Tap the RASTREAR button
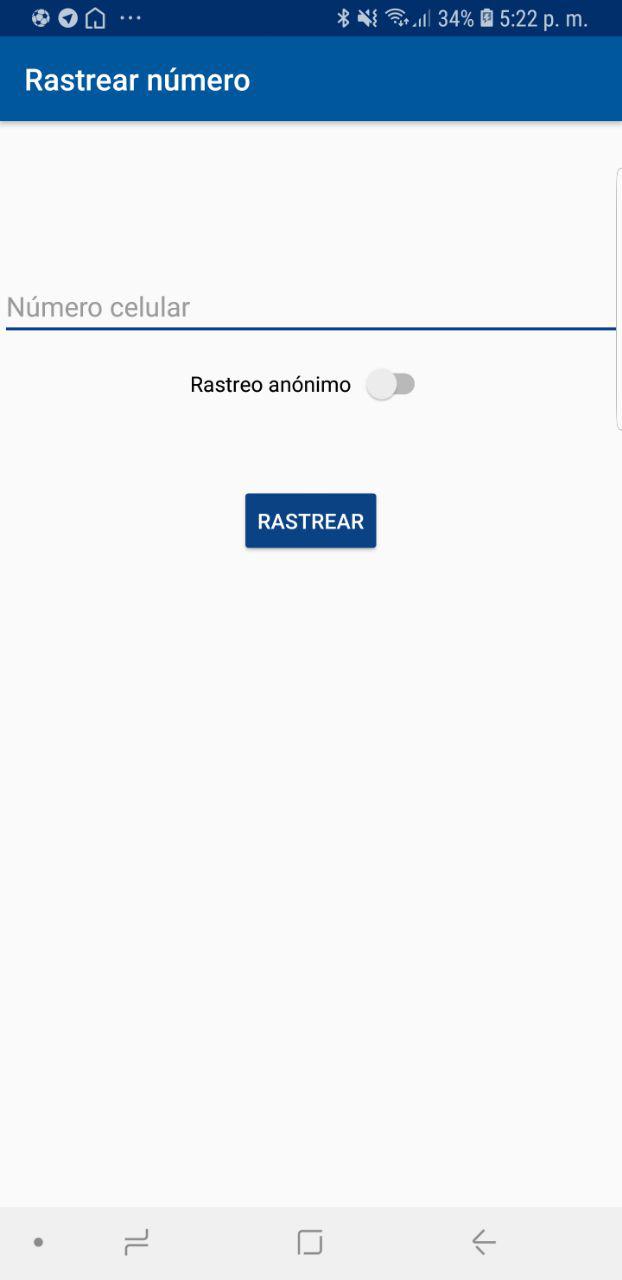Screen dimensions: 622x1280 (311, 521)
